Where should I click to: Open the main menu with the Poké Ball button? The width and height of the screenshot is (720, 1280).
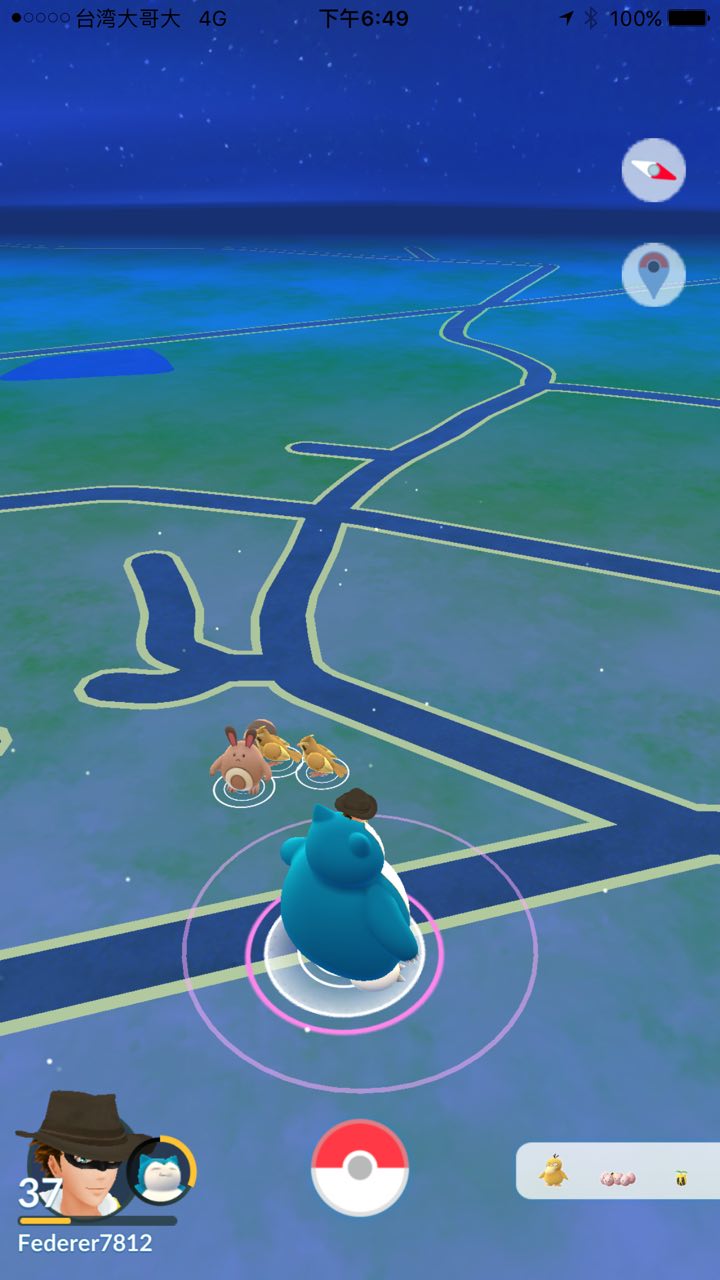[x=360, y=1167]
